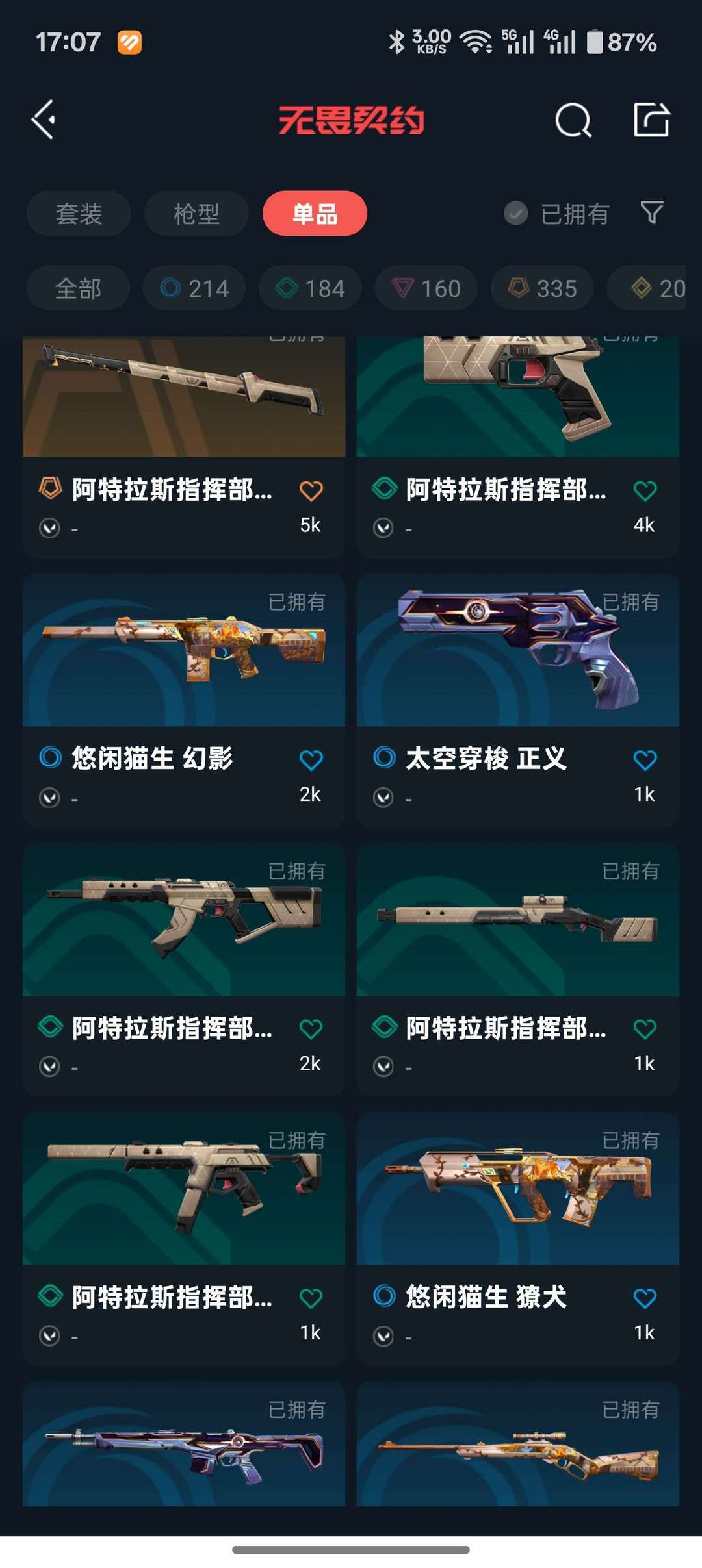The width and height of the screenshot is (702, 1568).
Task: Toggle the 已拥有 owned filter
Action: point(560,213)
